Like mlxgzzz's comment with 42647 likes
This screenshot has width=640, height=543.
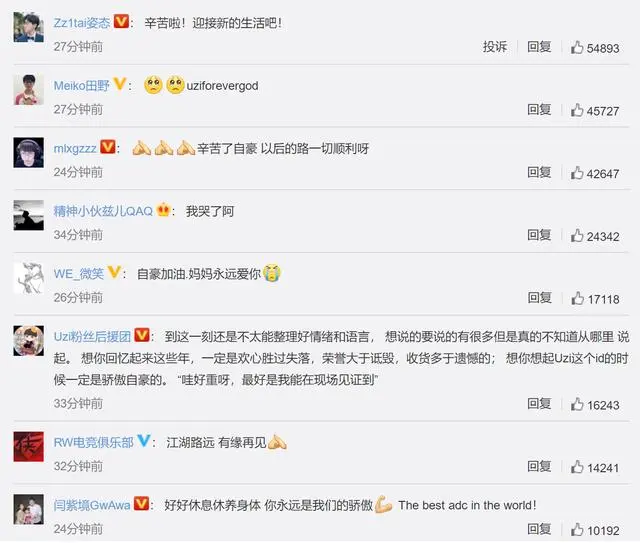[x=596, y=174]
